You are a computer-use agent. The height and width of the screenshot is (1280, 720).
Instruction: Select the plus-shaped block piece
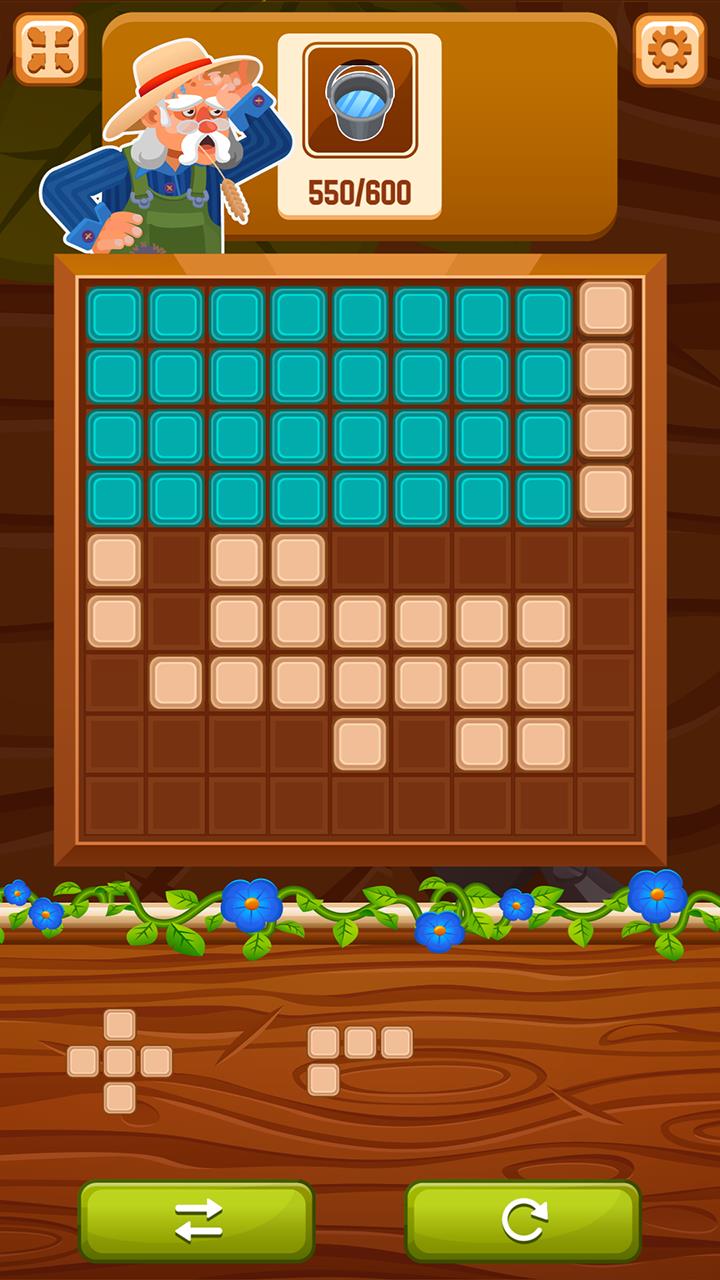(120, 1061)
